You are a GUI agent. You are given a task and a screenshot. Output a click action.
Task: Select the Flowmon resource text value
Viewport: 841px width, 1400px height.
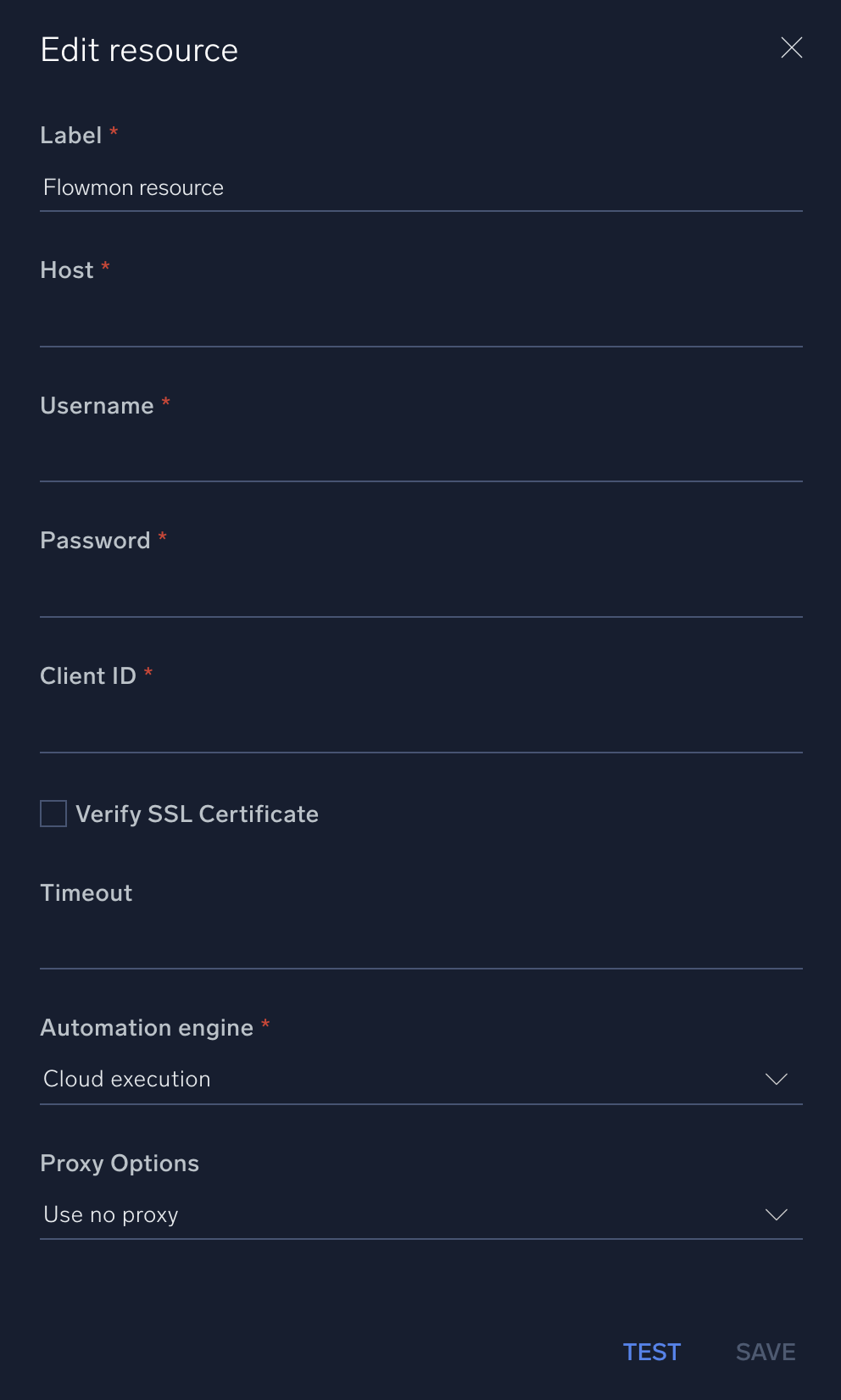(x=132, y=187)
